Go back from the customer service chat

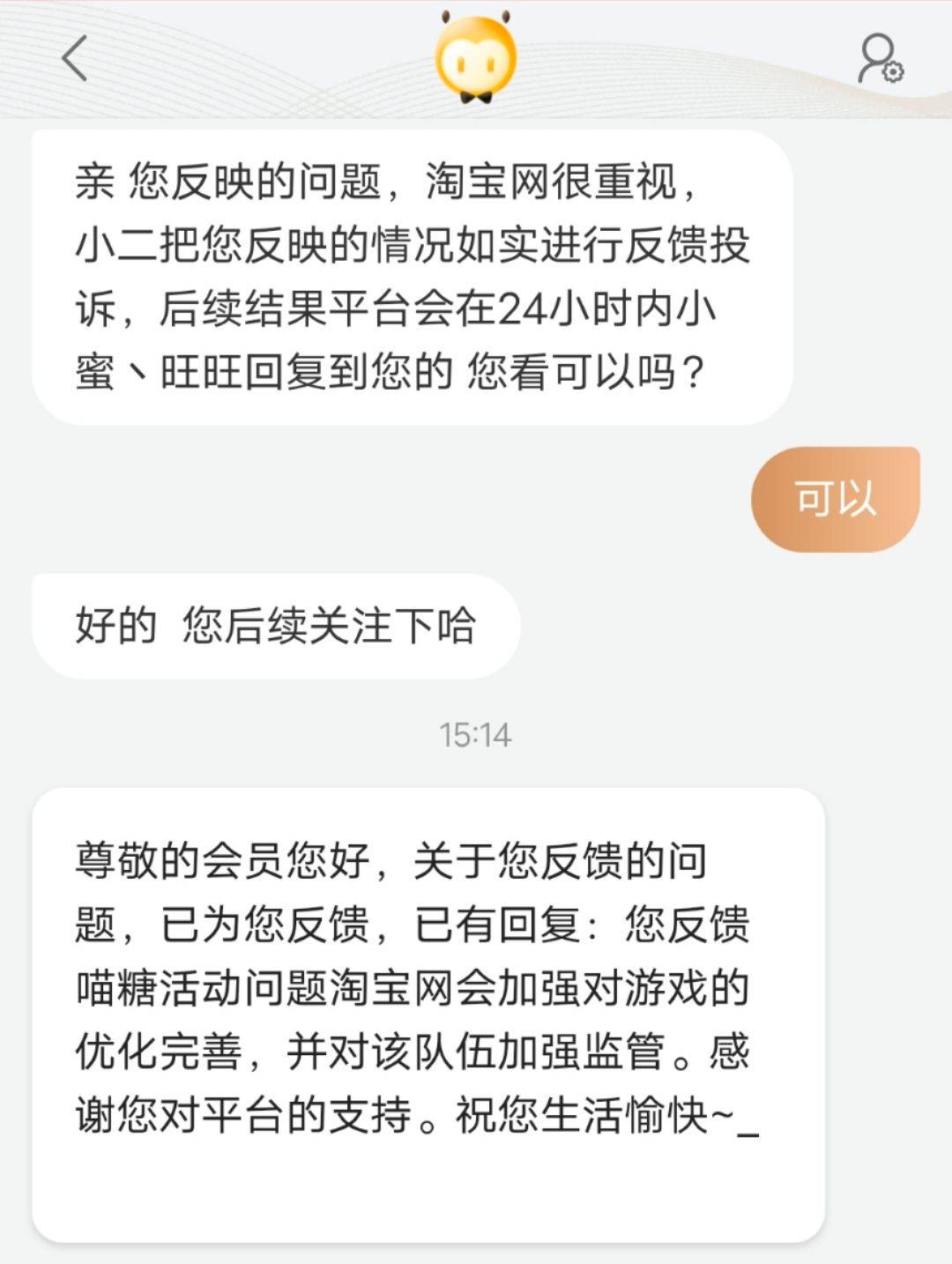(75, 59)
